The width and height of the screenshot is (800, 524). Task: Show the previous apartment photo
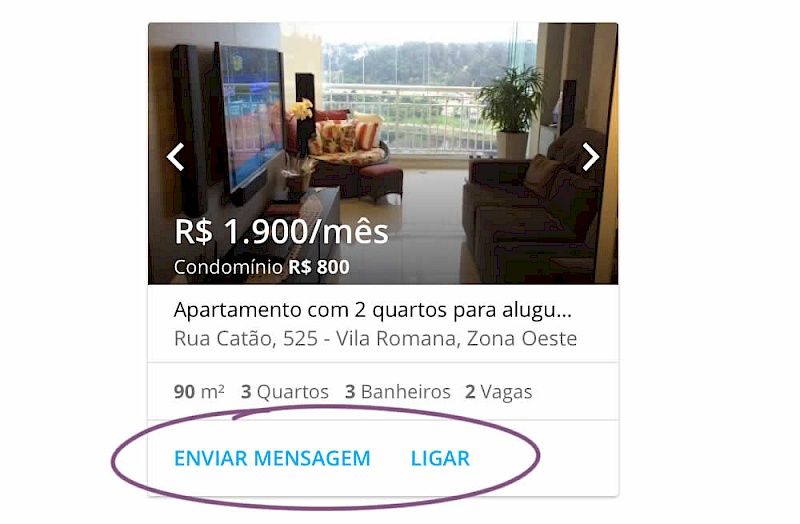pyautogui.click(x=176, y=157)
